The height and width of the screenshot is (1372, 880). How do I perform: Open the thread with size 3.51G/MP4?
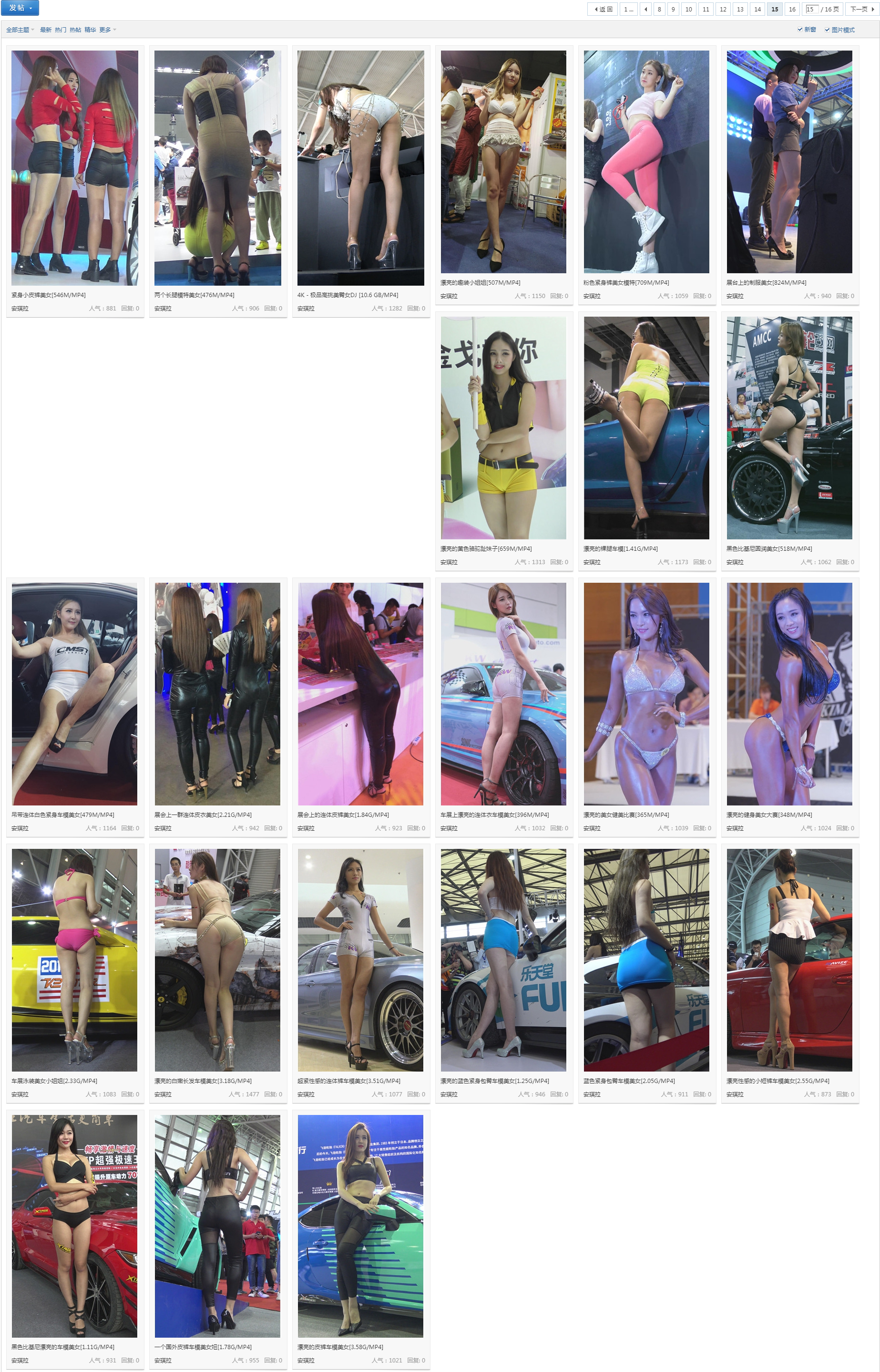tap(348, 1081)
